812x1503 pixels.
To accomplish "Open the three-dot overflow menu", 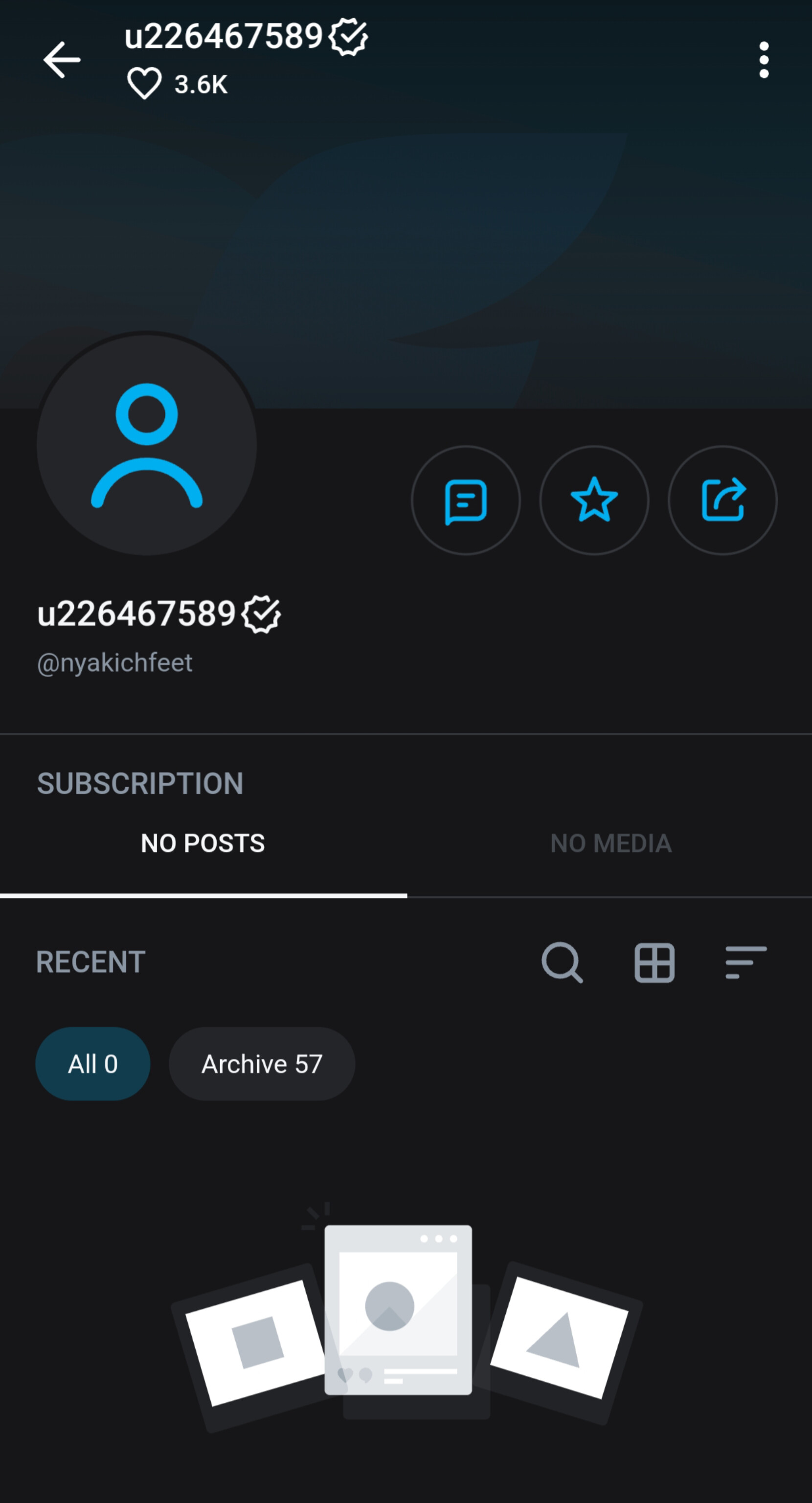I will 764,60.
